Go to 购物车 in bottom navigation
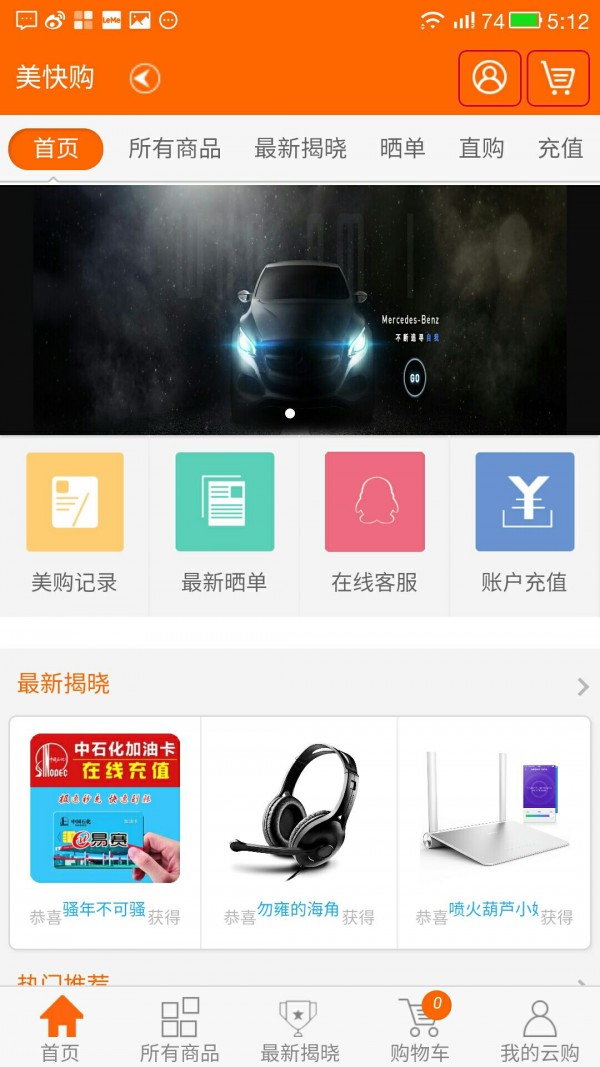Viewport: 600px width, 1067px height. pyautogui.click(x=420, y=1029)
